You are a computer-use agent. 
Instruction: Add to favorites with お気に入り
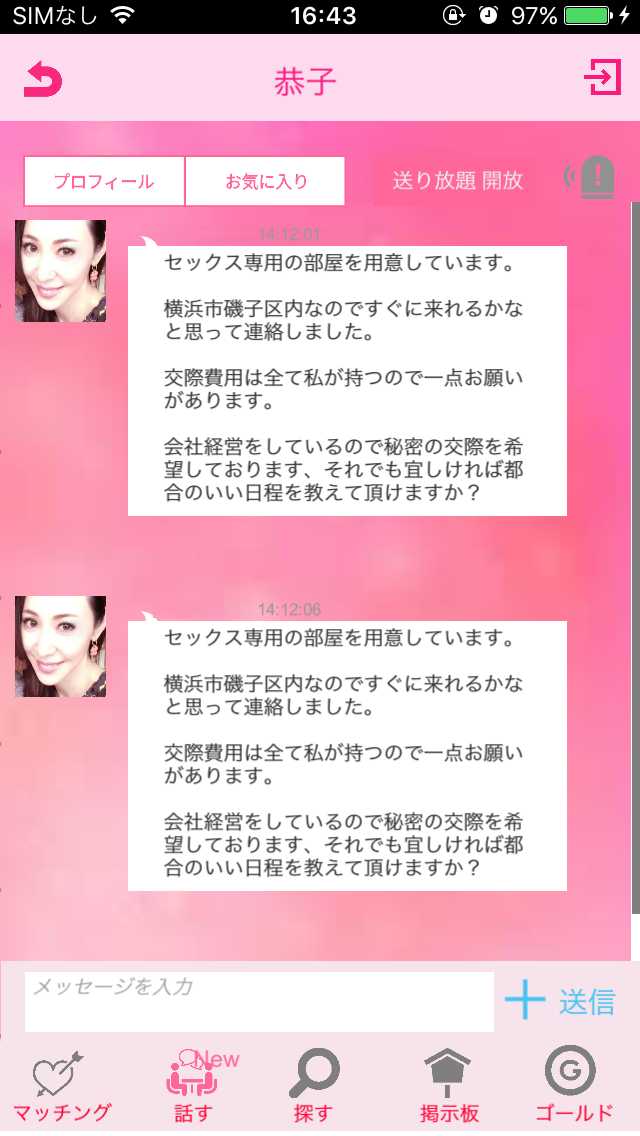click(x=265, y=181)
